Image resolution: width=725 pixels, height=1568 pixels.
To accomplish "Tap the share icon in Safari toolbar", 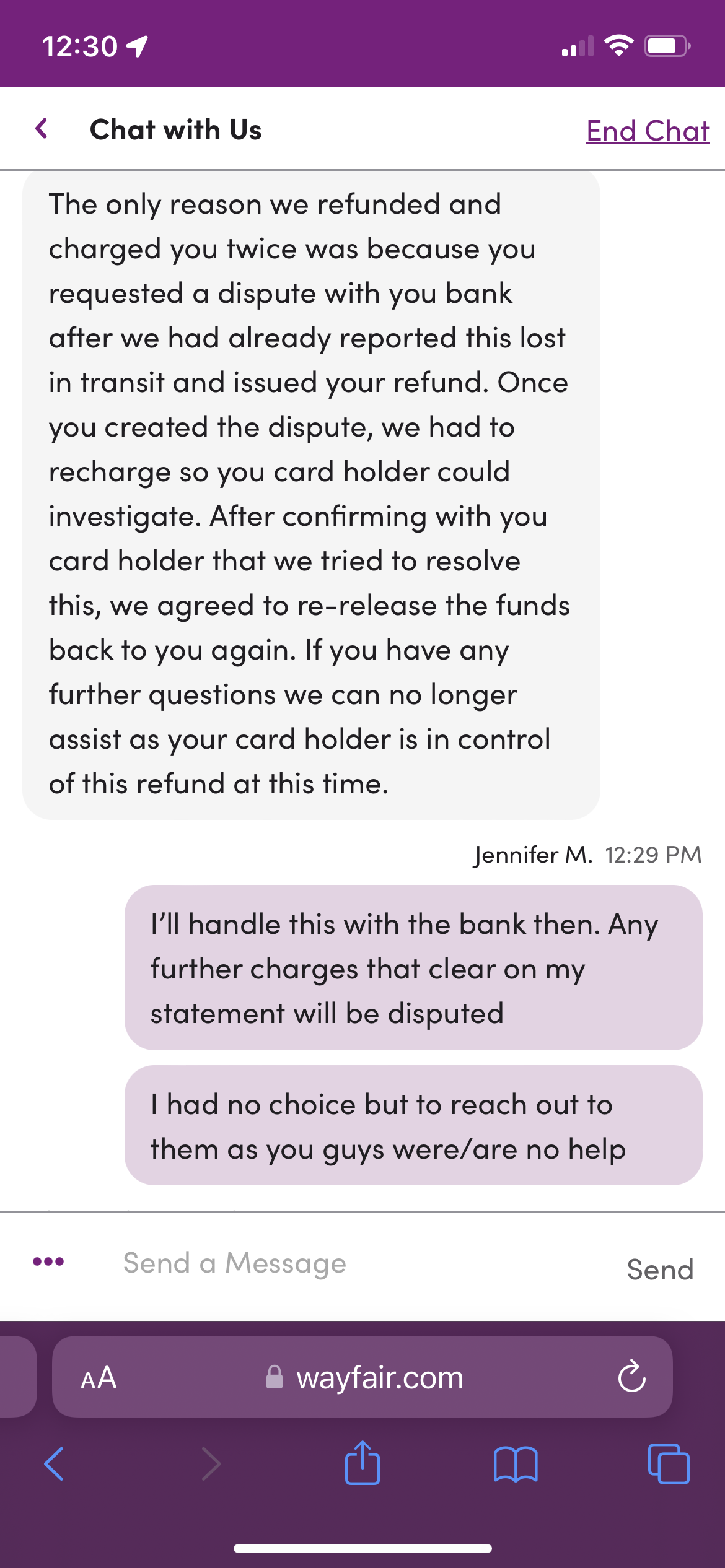I will pos(362,1465).
